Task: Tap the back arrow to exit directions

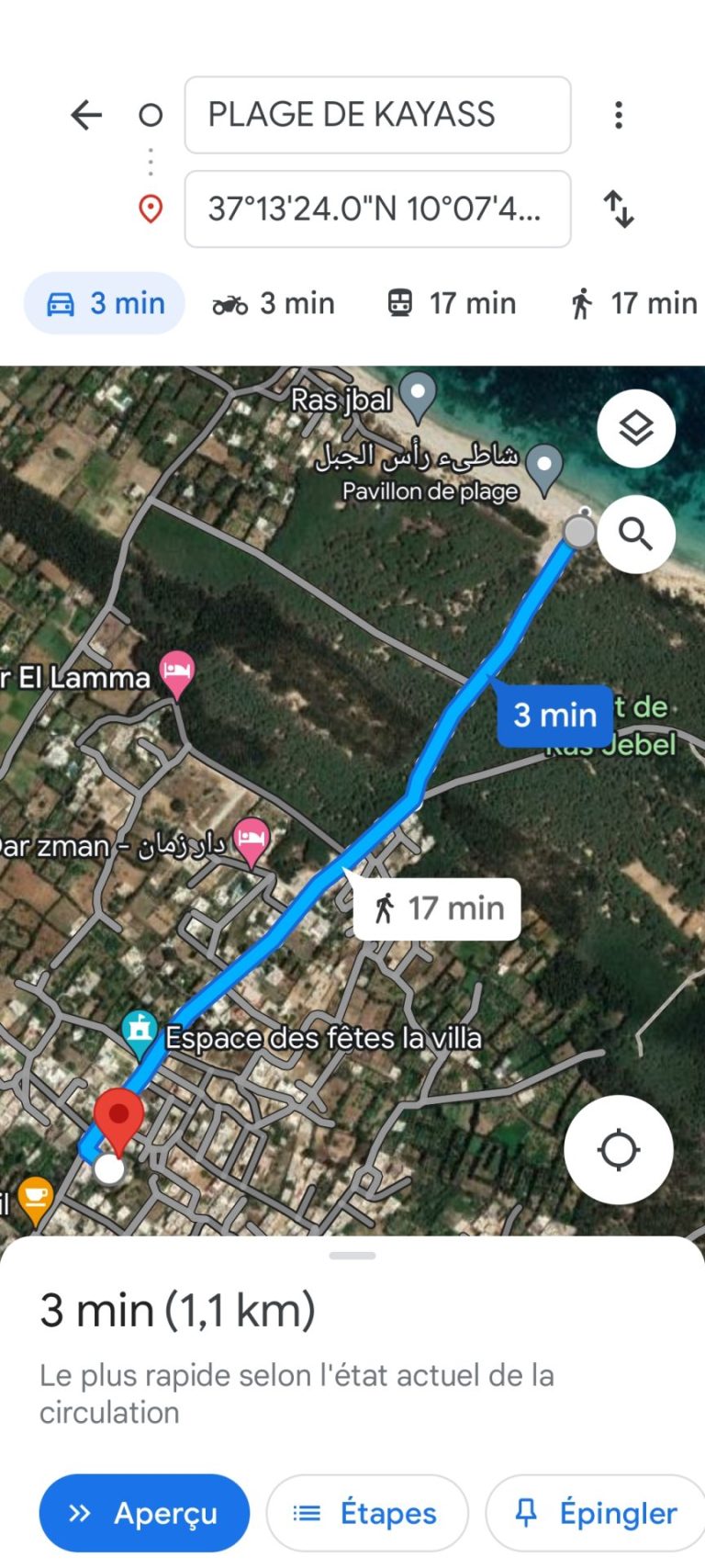Action: (85, 115)
